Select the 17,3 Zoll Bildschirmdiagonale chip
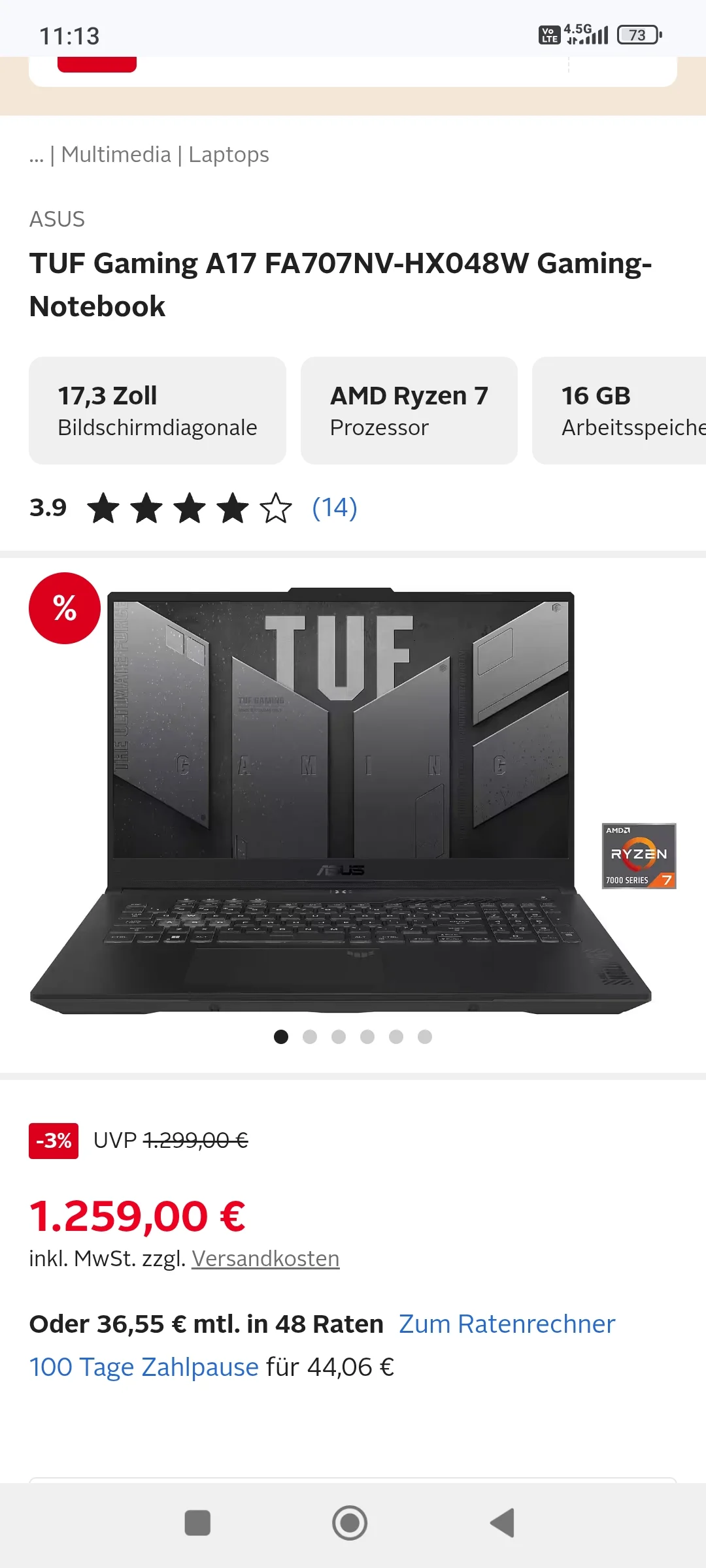Image resolution: width=706 pixels, height=1568 pixels. pos(158,410)
